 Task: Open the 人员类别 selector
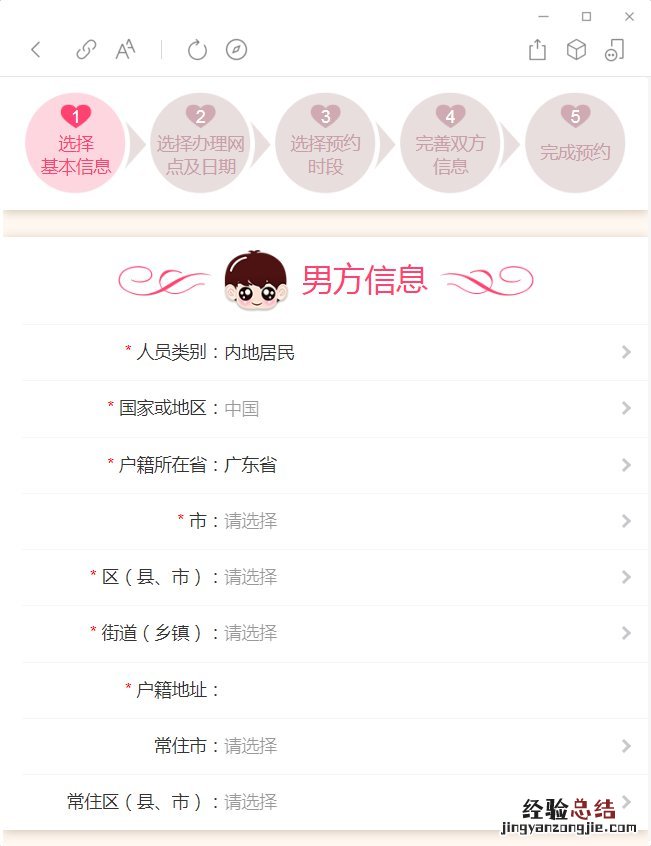click(420, 352)
